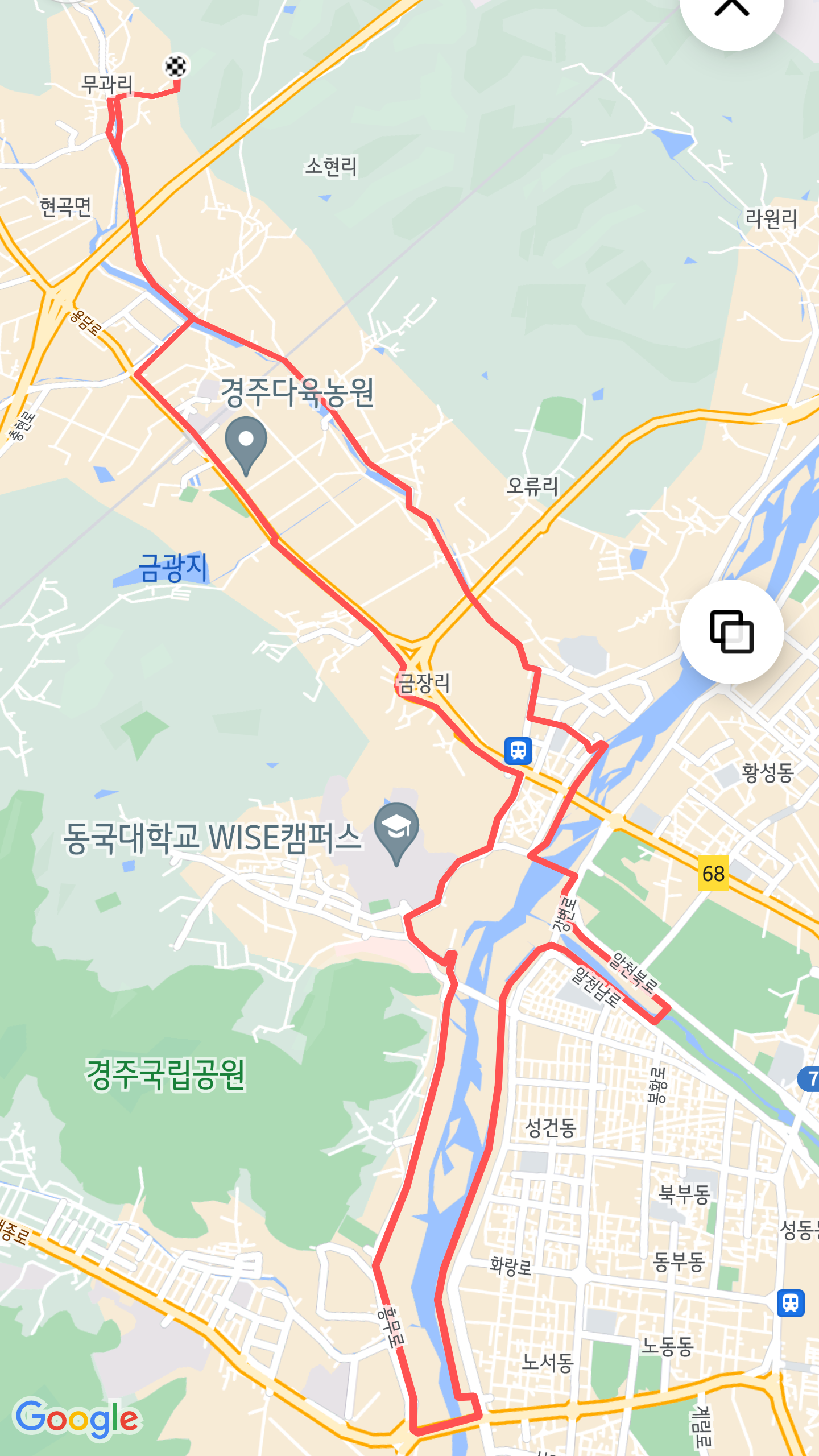The height and width of the screenshot is (1456, 819).
Task: Tap the 동국대학교 WISE캠퍼스 marker
Action: (396, 830)
